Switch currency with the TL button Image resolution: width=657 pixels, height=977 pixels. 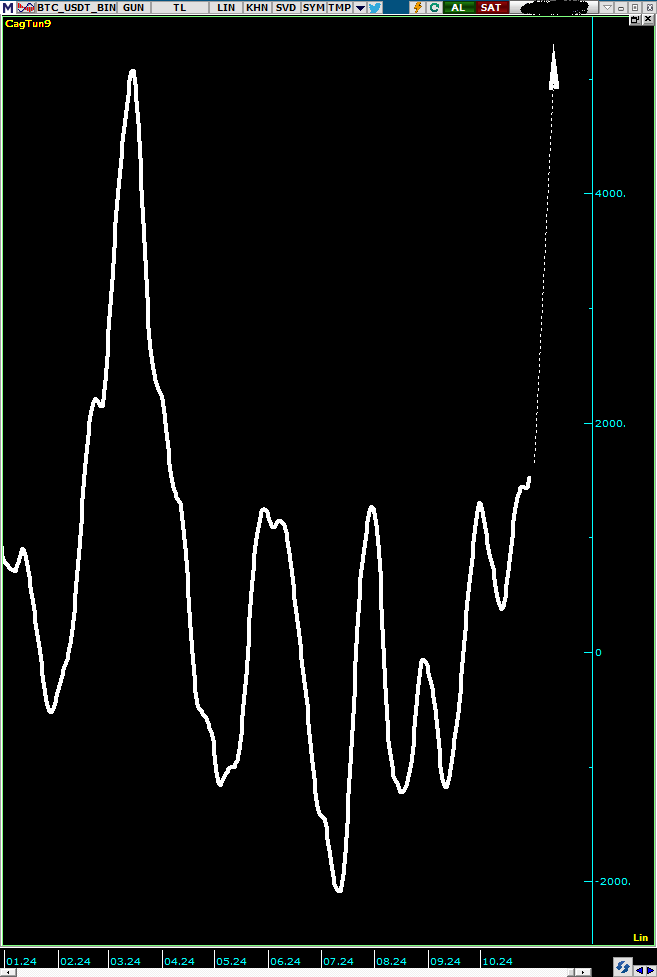pyautogui.click(x=179, y=7)
